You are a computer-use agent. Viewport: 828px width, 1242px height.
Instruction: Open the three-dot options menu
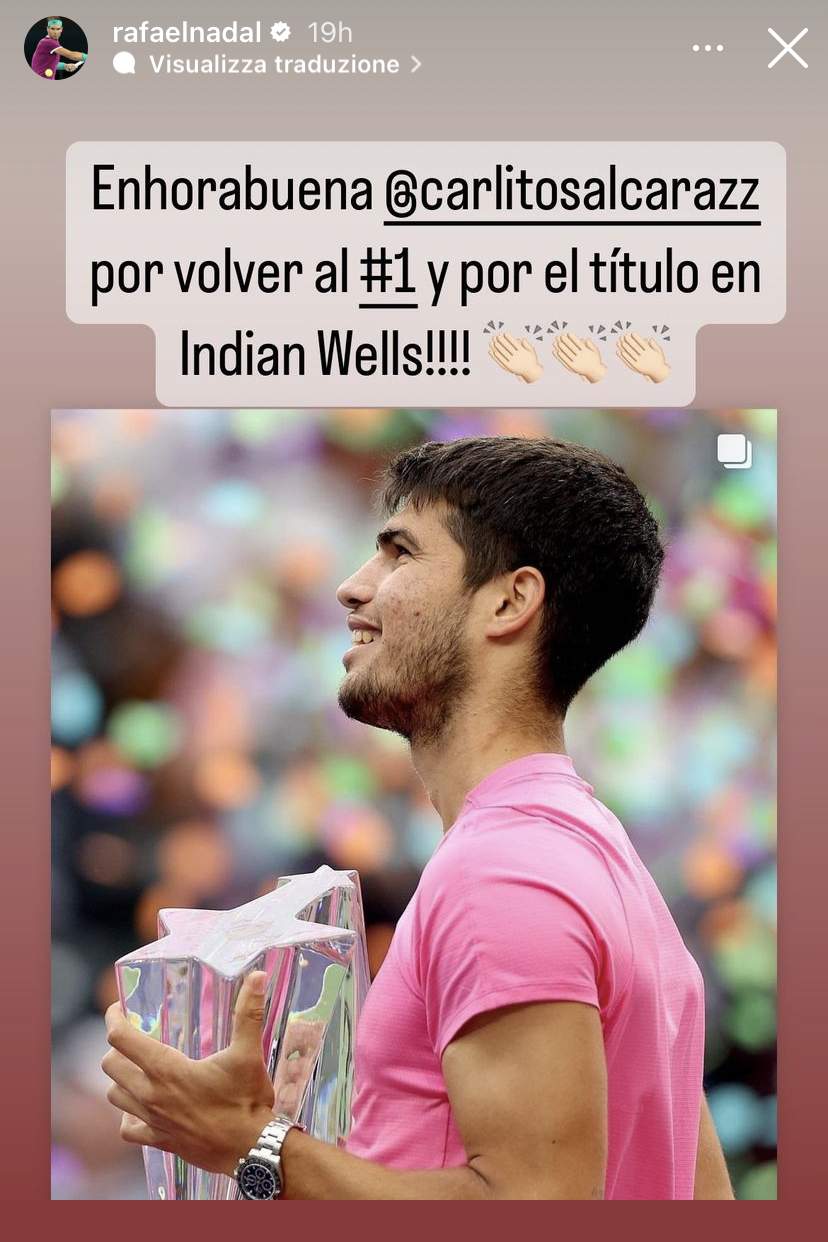(x=707, y=48)
